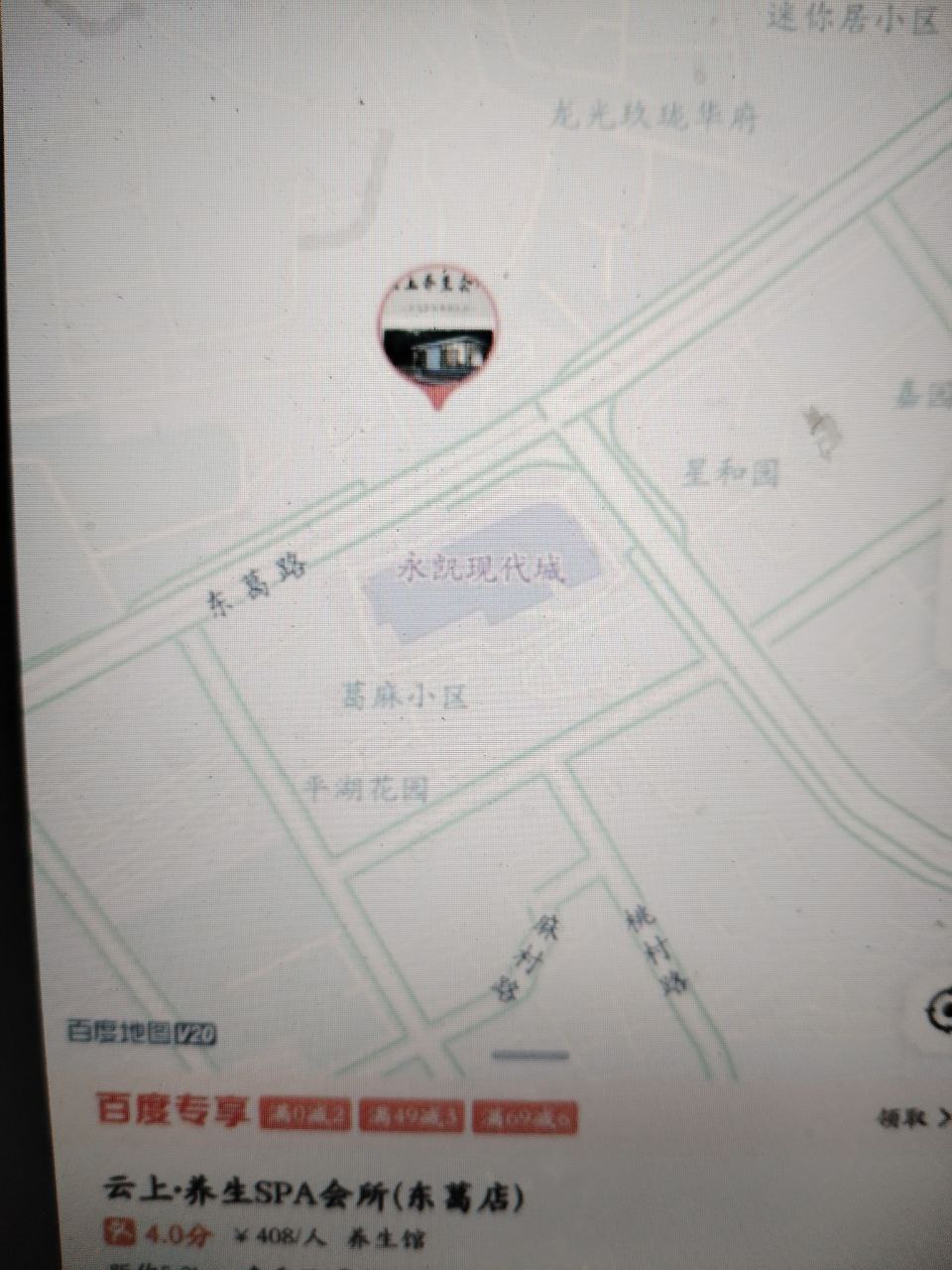Screen dimensions: 952x1270
Task: Select the 满69减6 coupon tag
Action: pos(523,1113)
